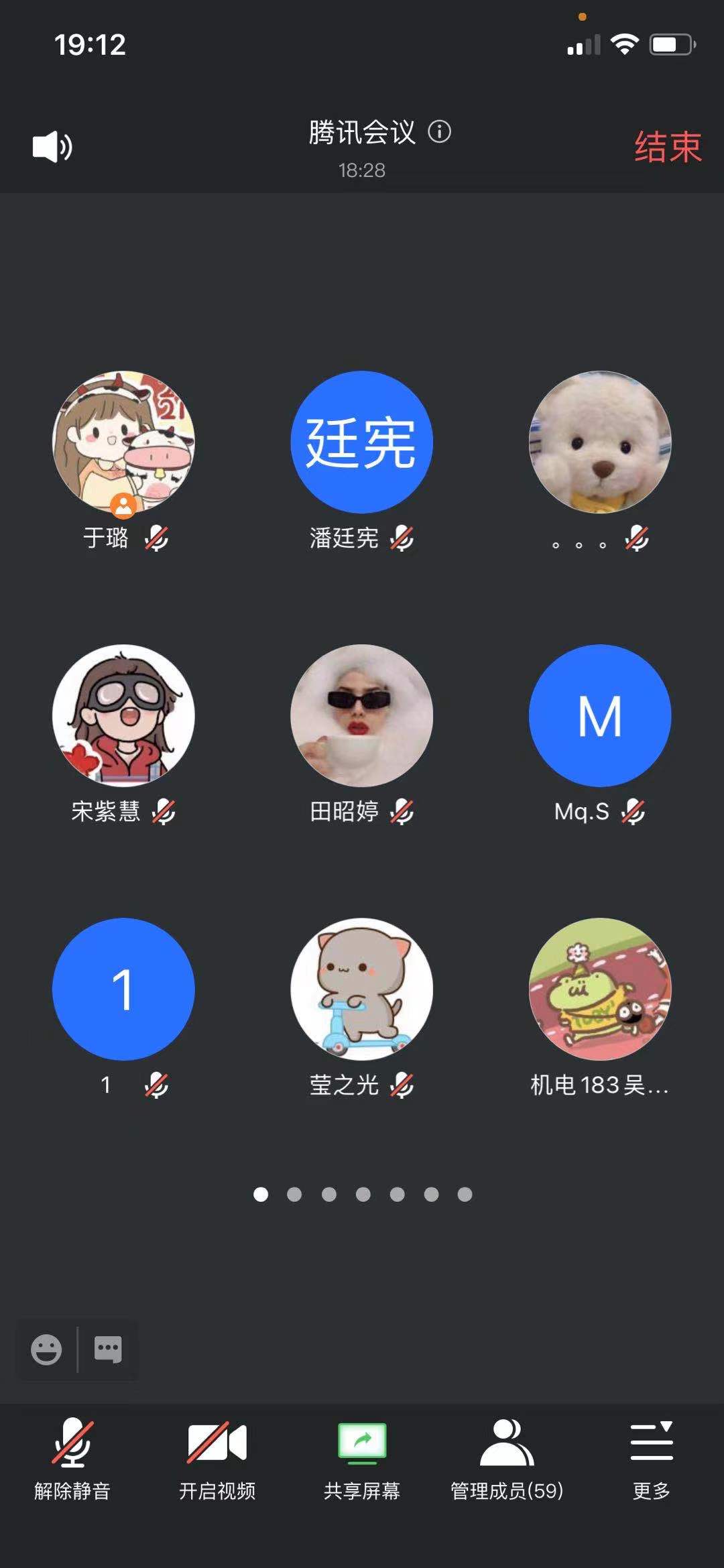Select participant Mq.S
Image resolution: width=724 pixels, height=1568 pixels.
click(x=600, y=716)
